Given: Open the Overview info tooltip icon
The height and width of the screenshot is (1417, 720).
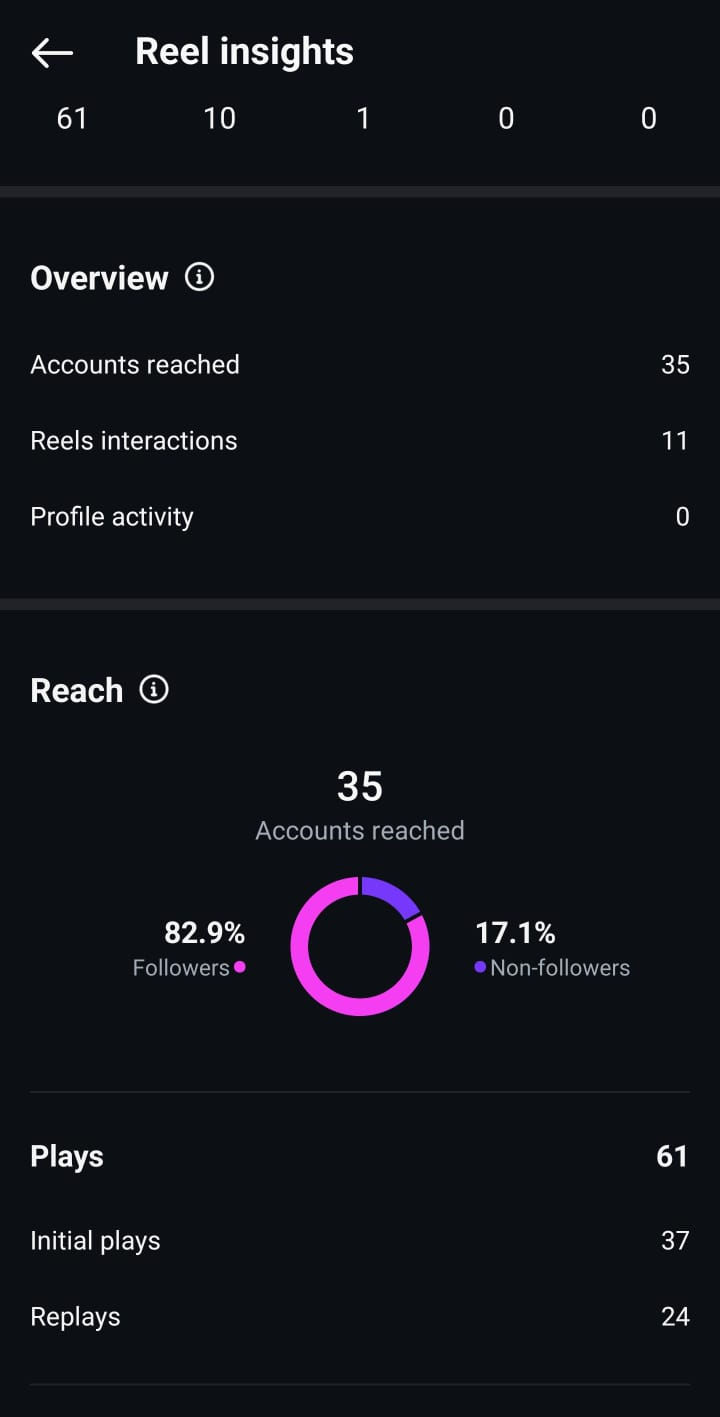Looking at the screenshot, I should coord(198,278).
